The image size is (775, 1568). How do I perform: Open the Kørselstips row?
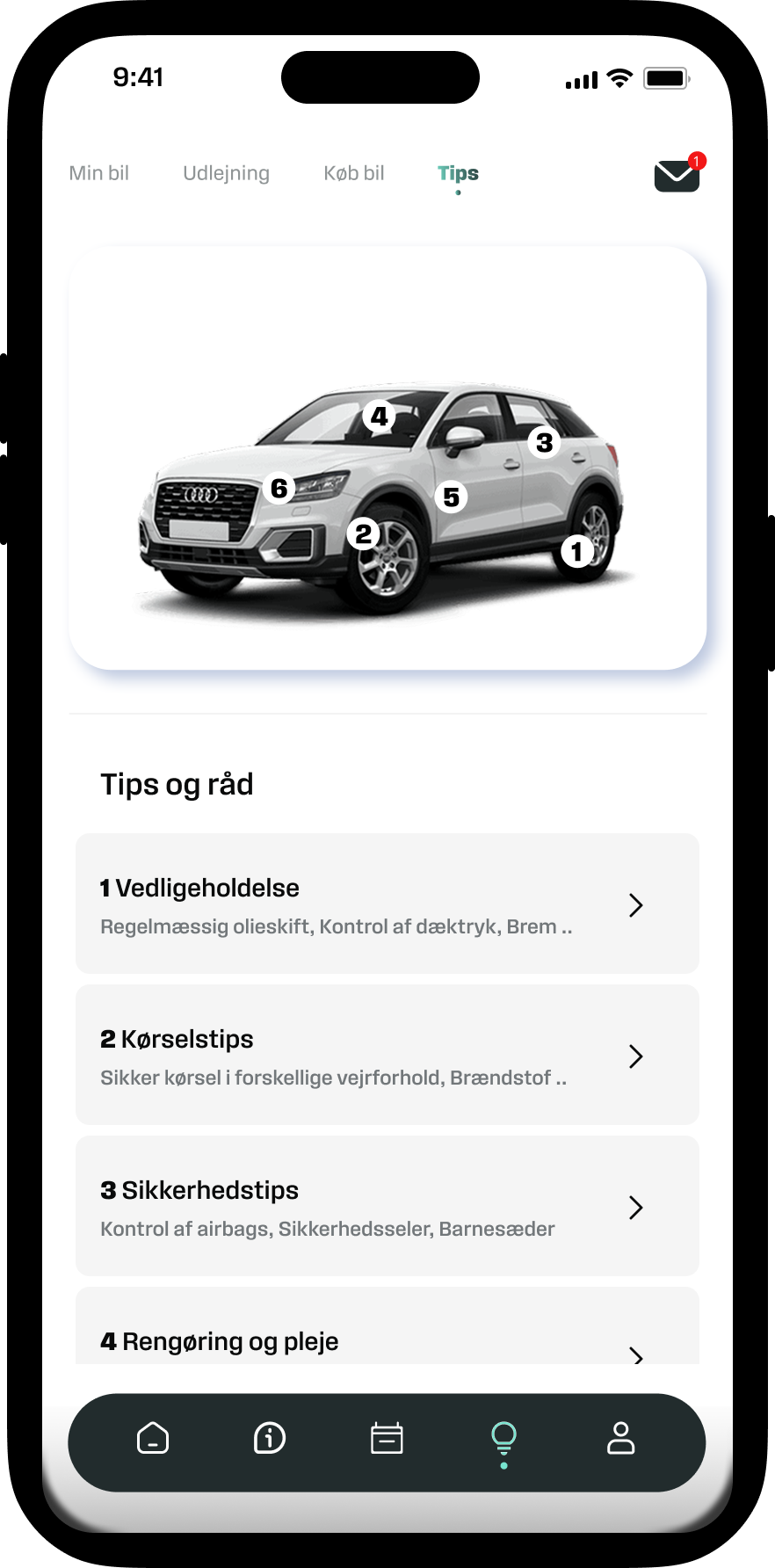pyautogui.click(x=387, y=1055)
